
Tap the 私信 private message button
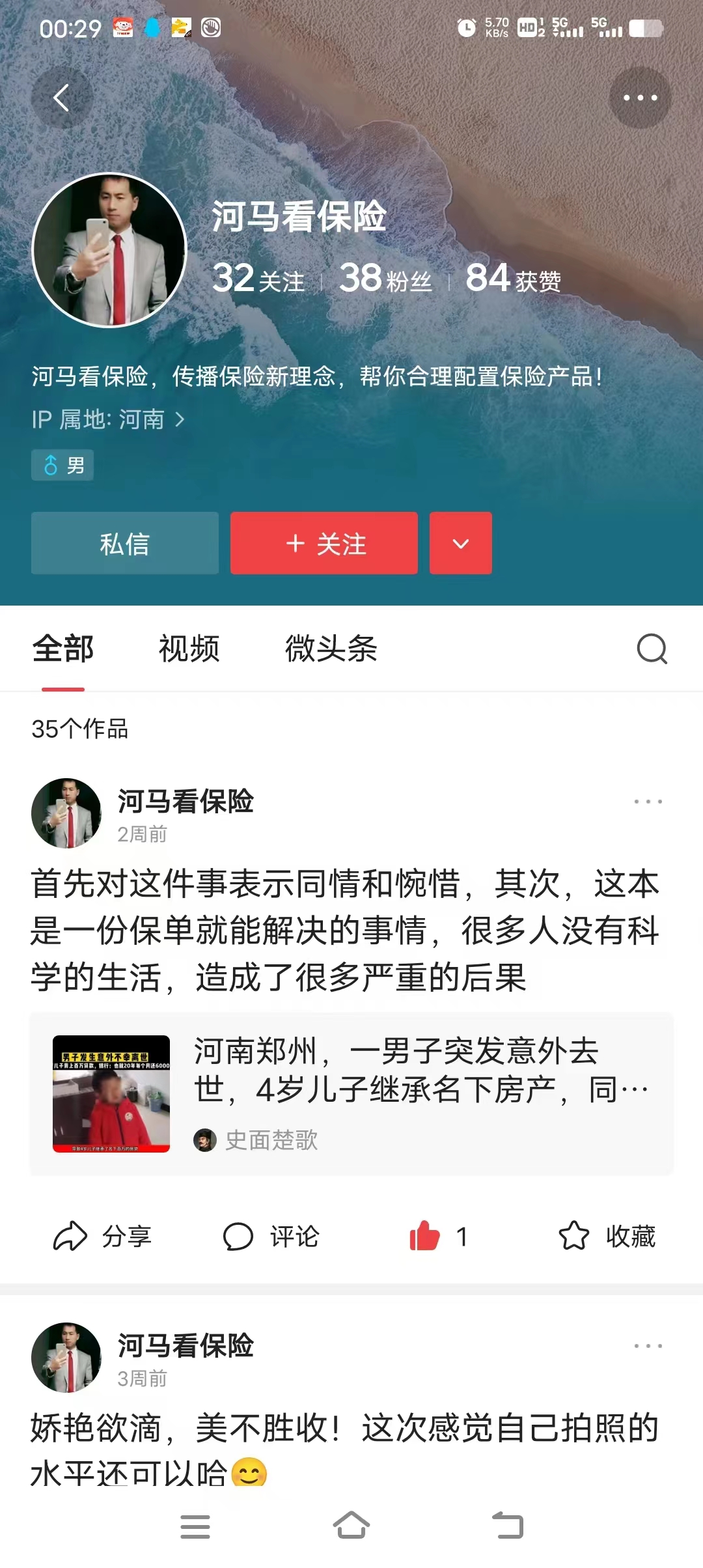tap(125, 543)
